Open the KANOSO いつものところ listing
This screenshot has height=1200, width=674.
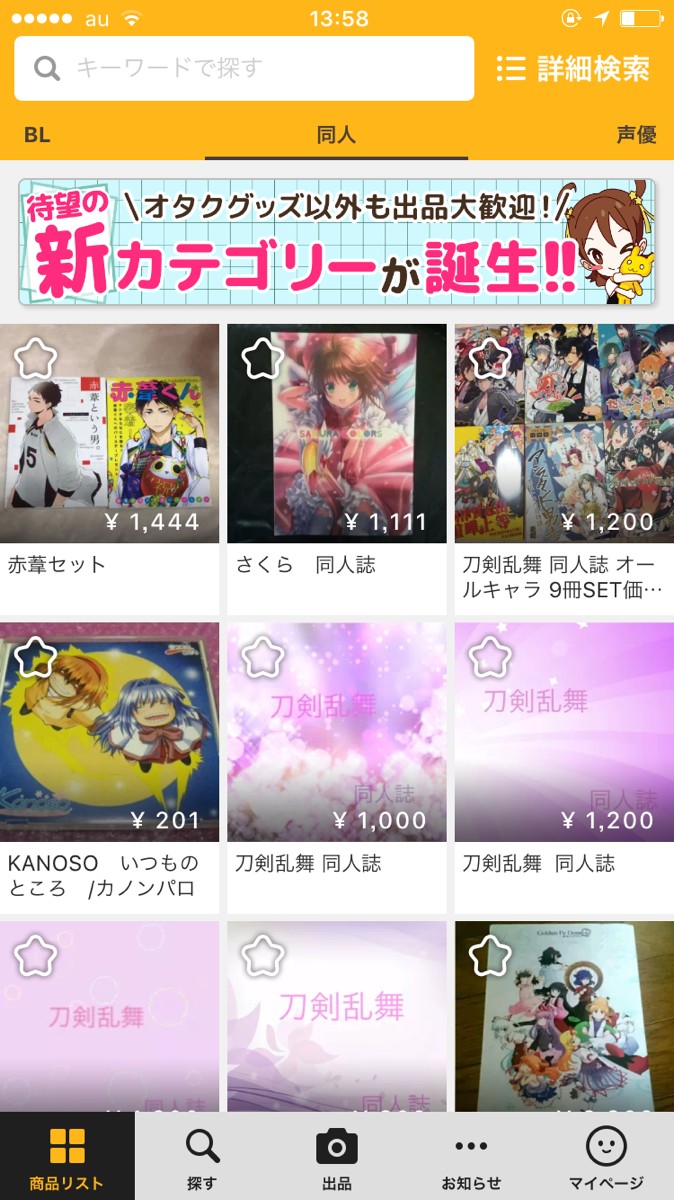click(x=109, y=733)
